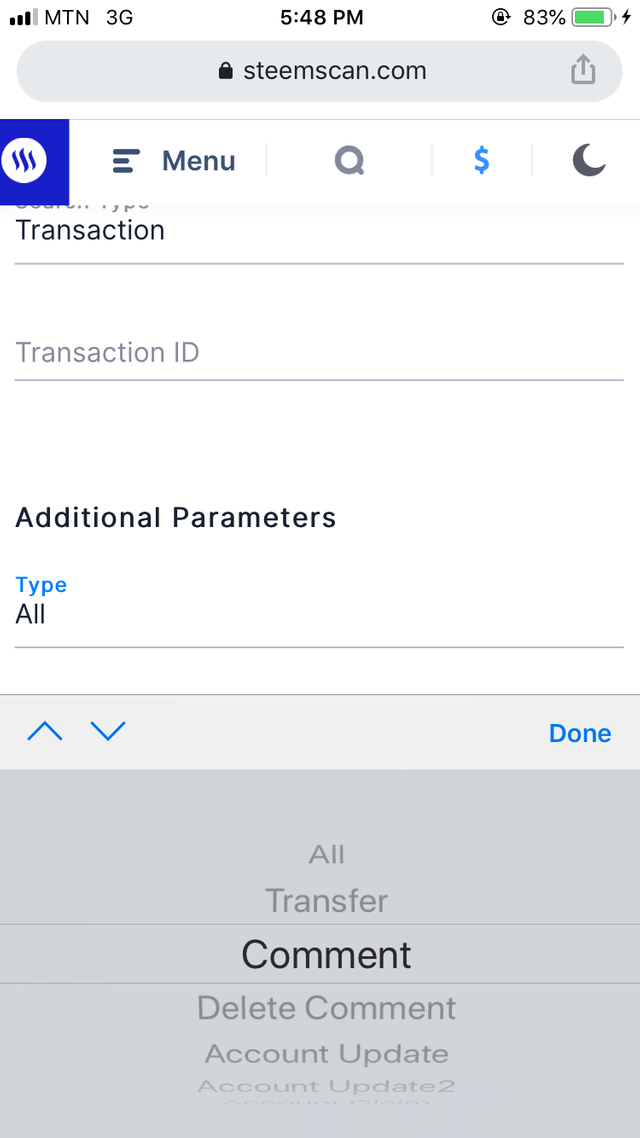Select All in the picker wheel

[326, 855]
